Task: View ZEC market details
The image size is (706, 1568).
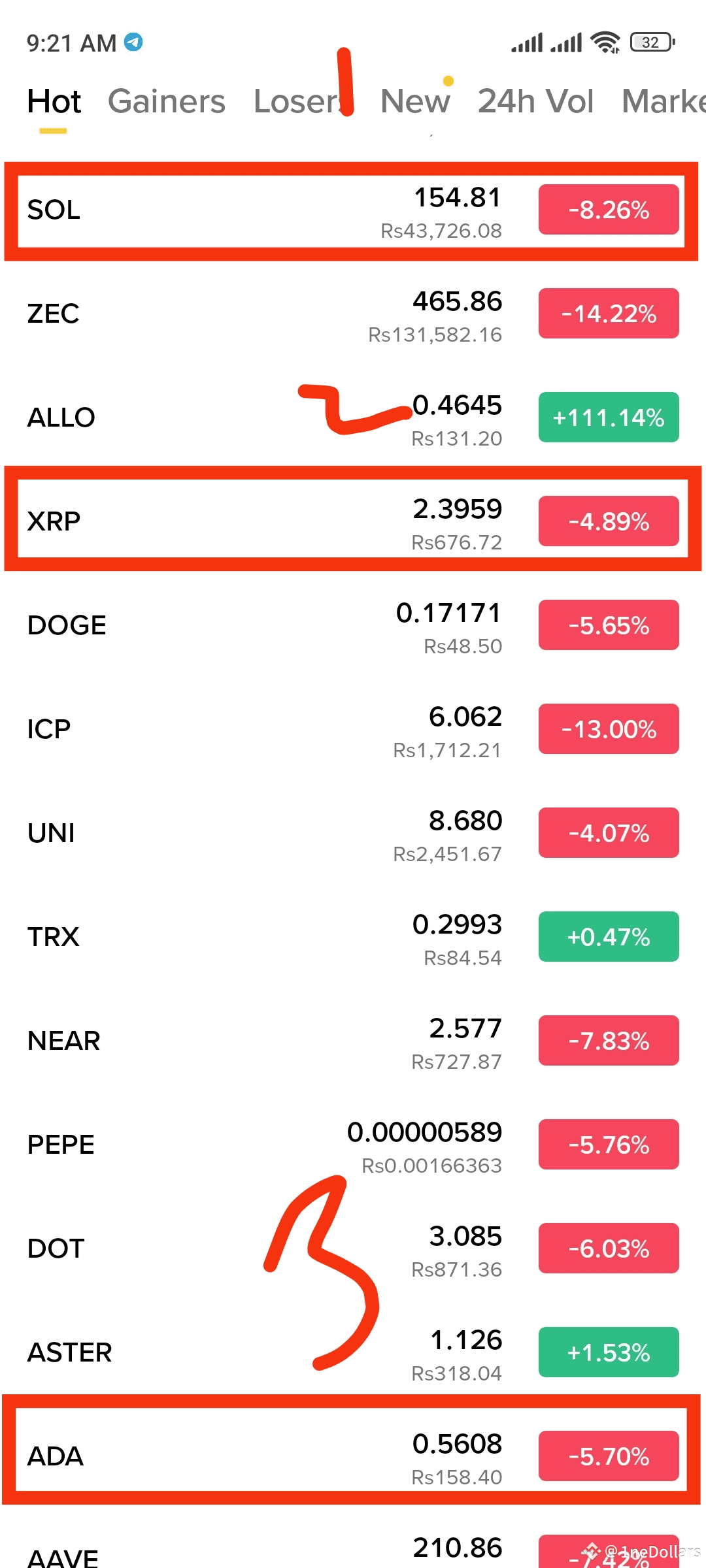Action: point(261,314)
